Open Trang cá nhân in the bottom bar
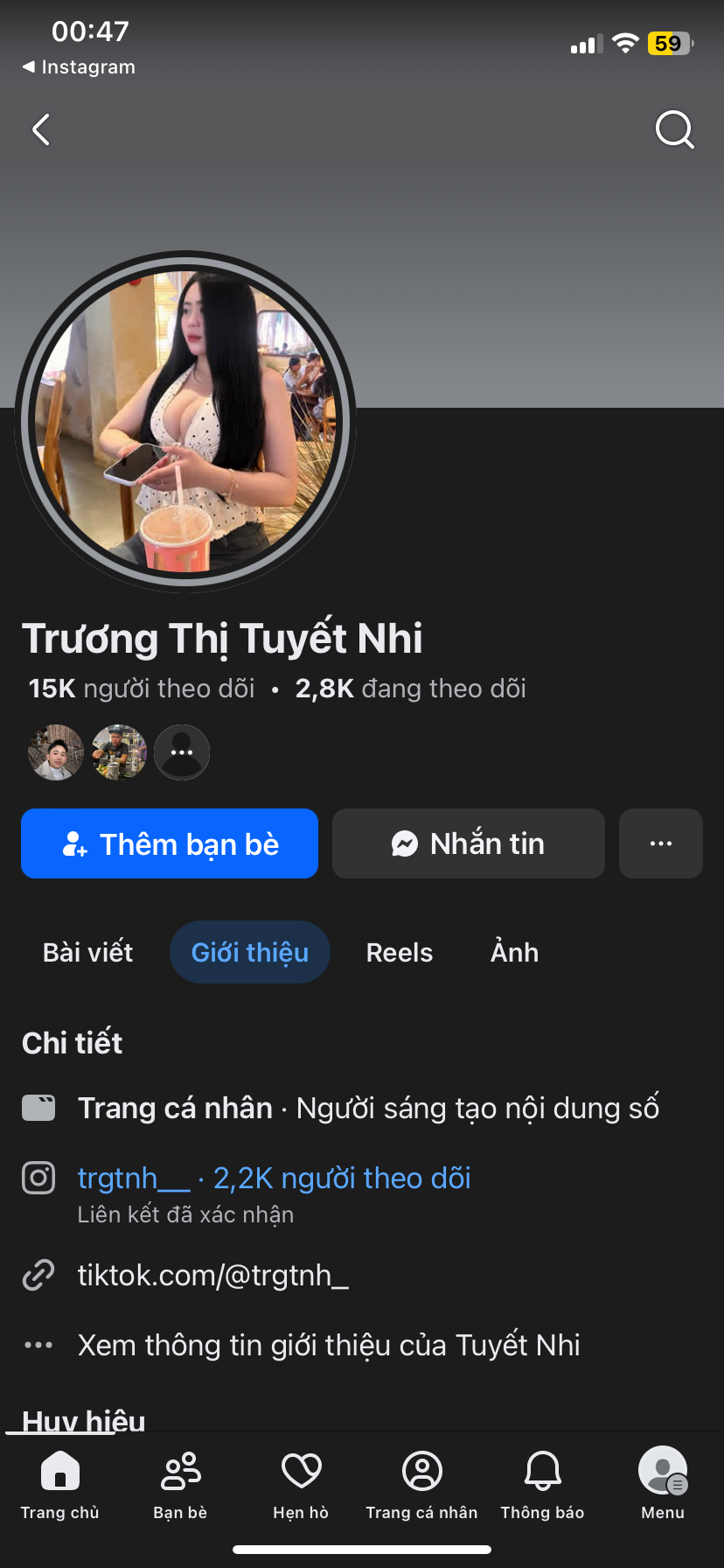Viewport: 724px width, 1568px height. pyautogui.click(x=421, y=1483)
